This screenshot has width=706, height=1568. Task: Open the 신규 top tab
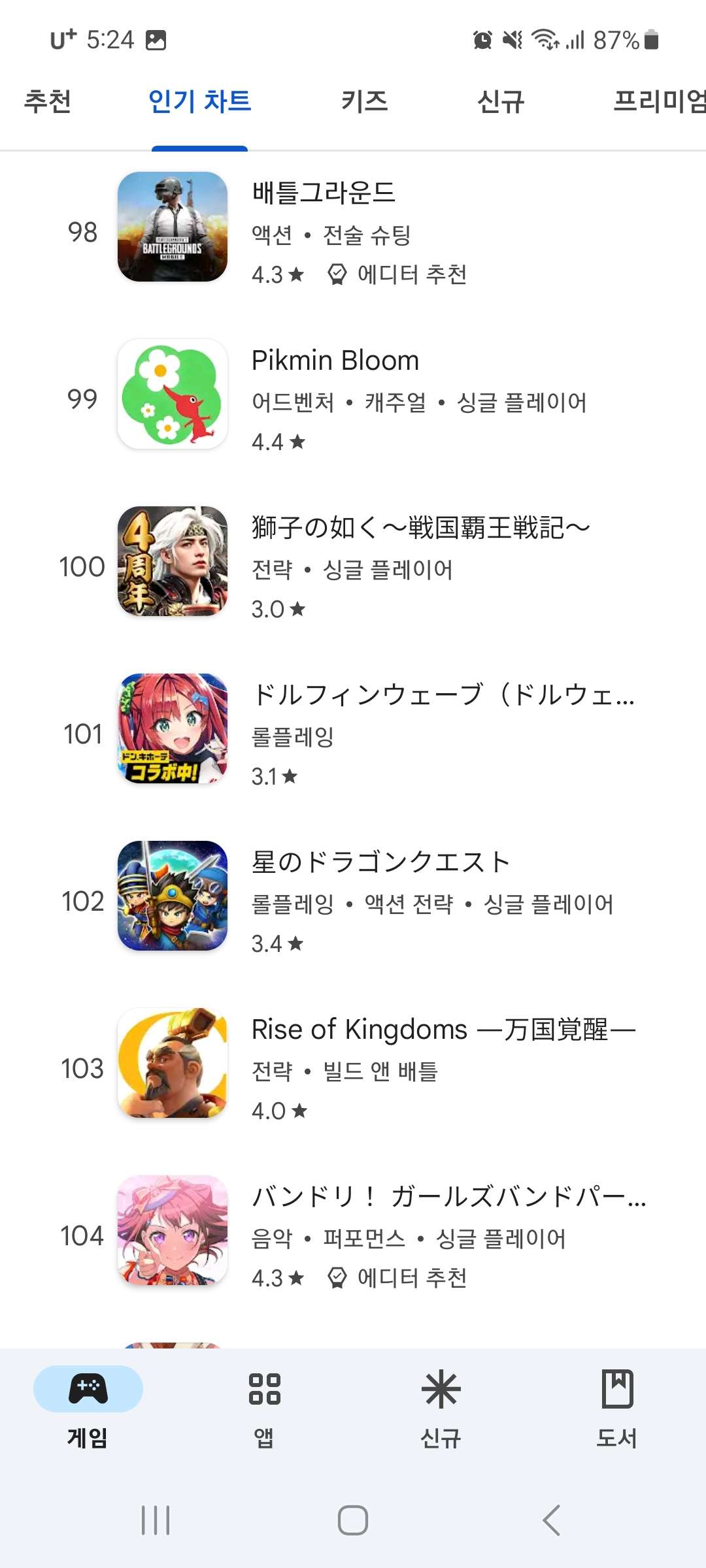click(x=501, y=101)
